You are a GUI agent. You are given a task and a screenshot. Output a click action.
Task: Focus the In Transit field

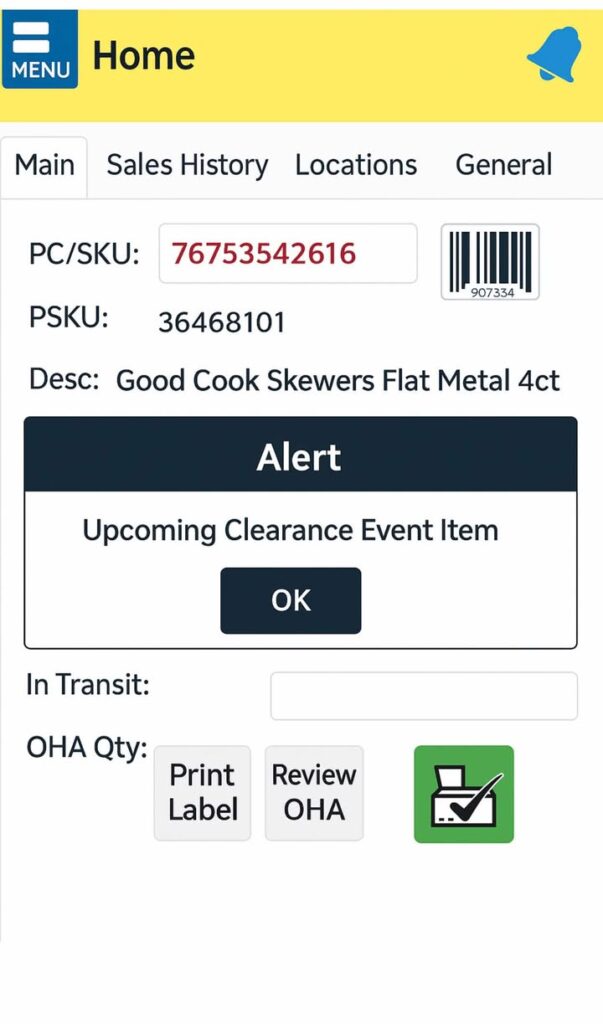(x=423, y=696)
